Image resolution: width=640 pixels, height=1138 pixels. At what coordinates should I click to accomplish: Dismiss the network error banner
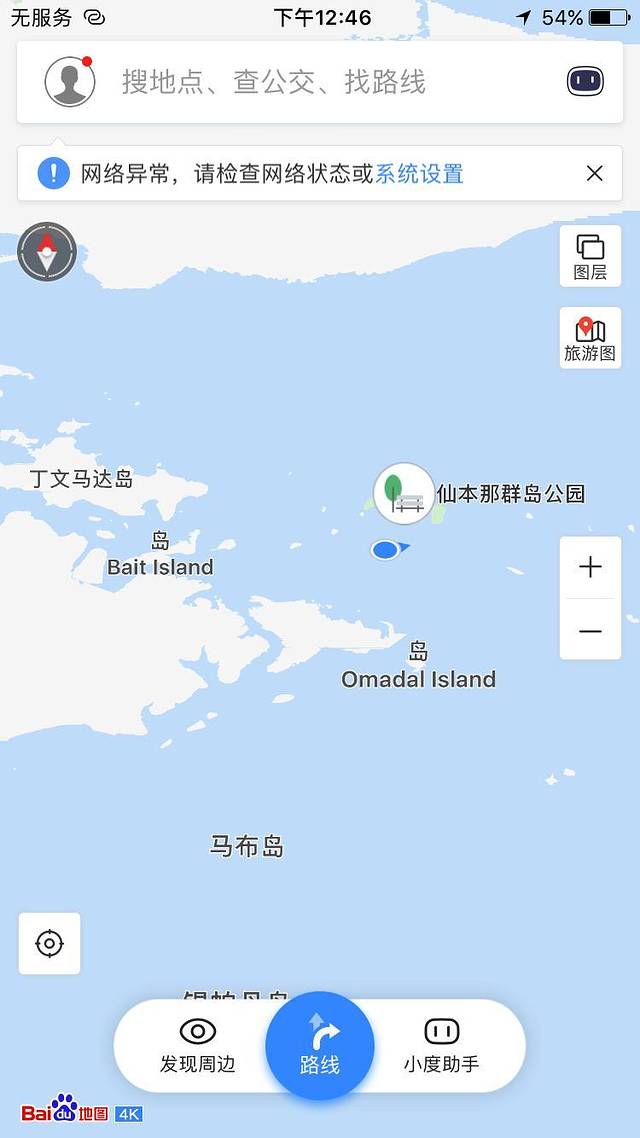pyautogui.click(x=595, y=174)
